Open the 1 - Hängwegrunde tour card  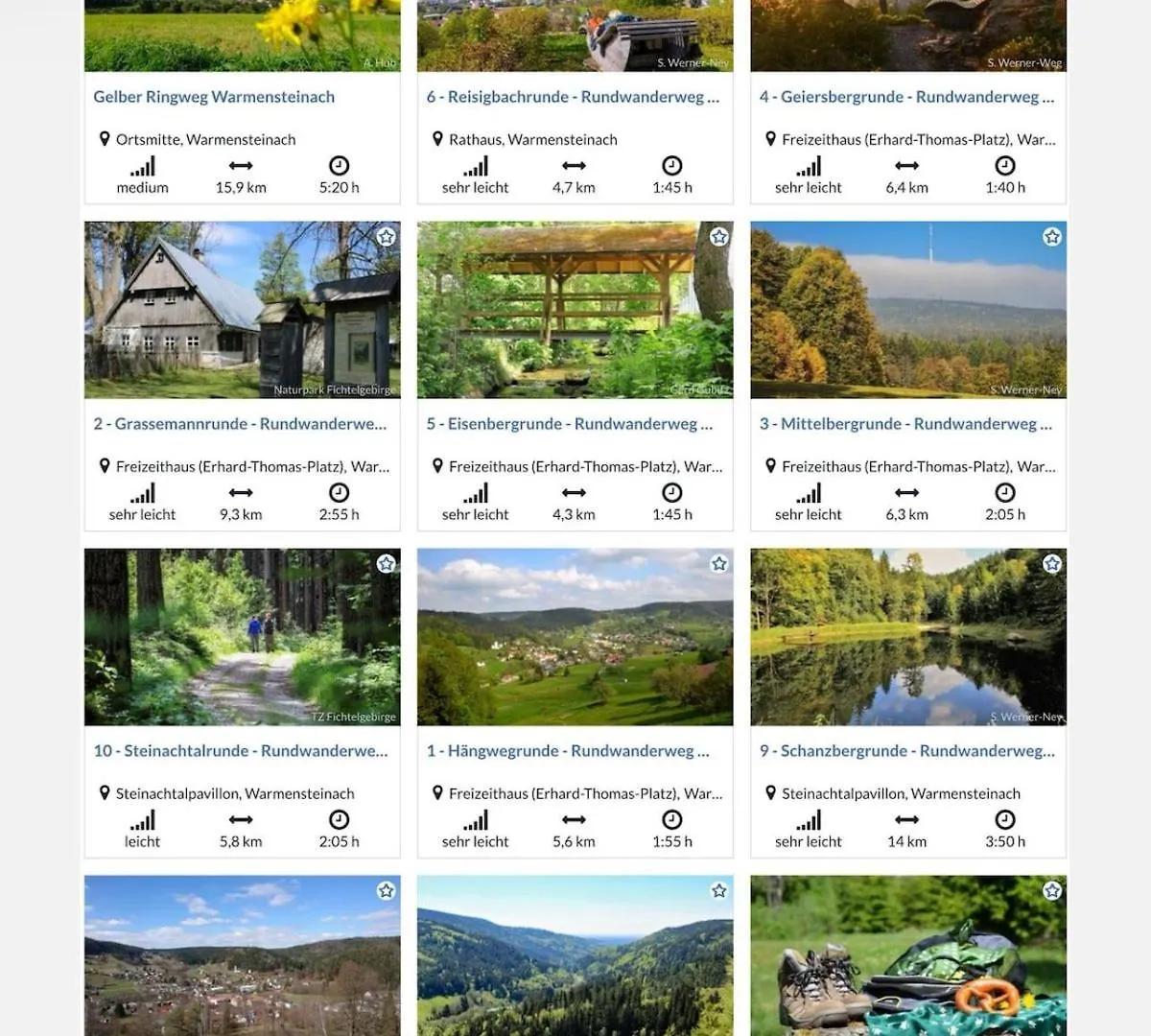click(x=568, y=751)
